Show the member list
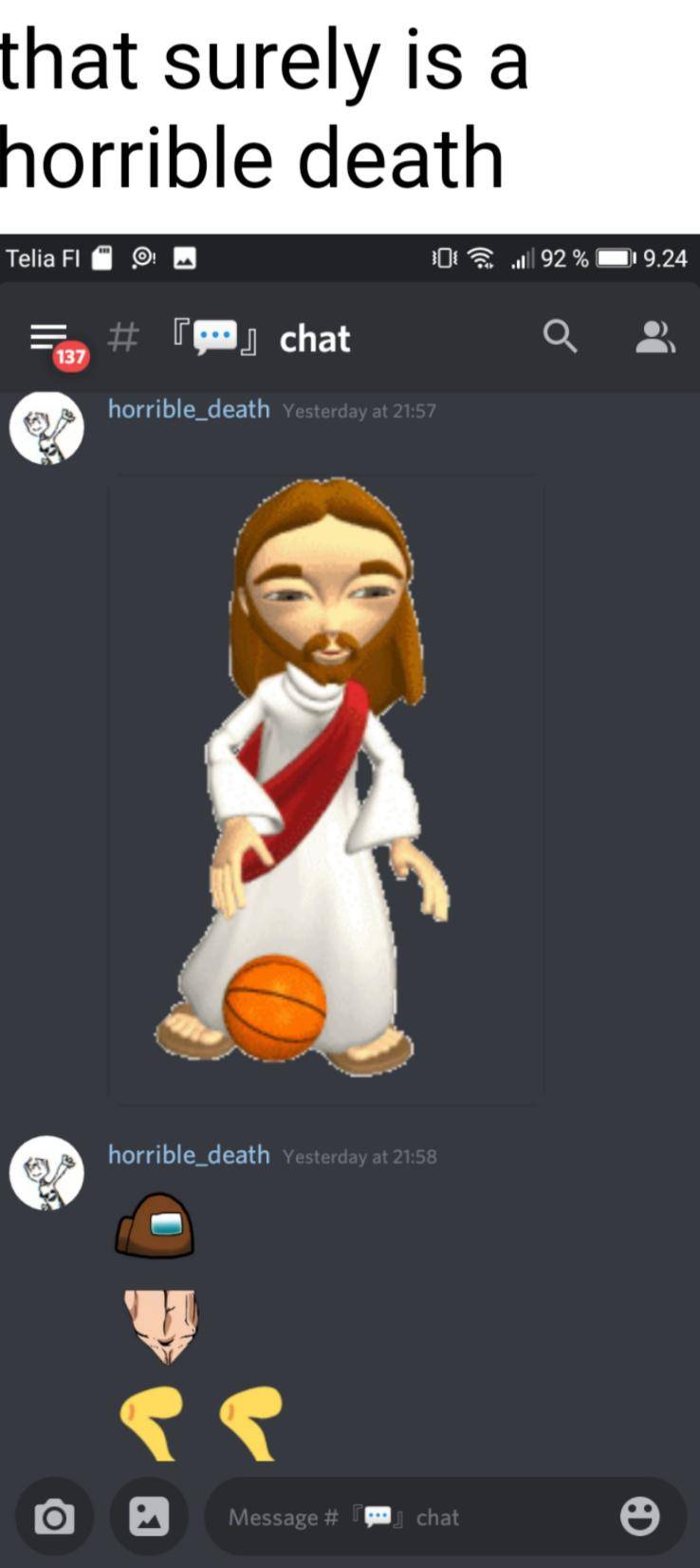 tap(654, 337)
